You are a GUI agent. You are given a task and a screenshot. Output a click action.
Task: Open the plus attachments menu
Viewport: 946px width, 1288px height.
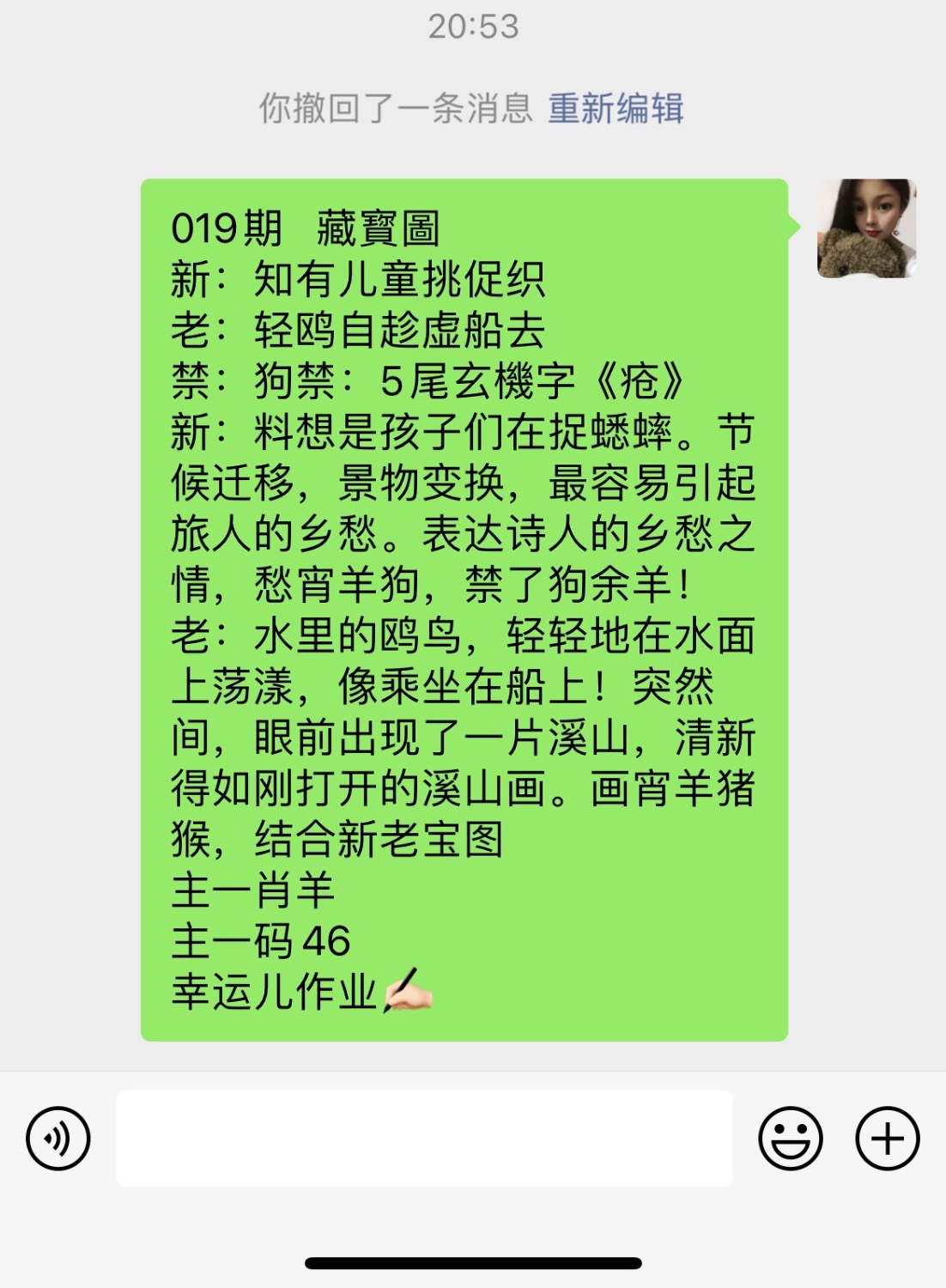(887, 1139)
